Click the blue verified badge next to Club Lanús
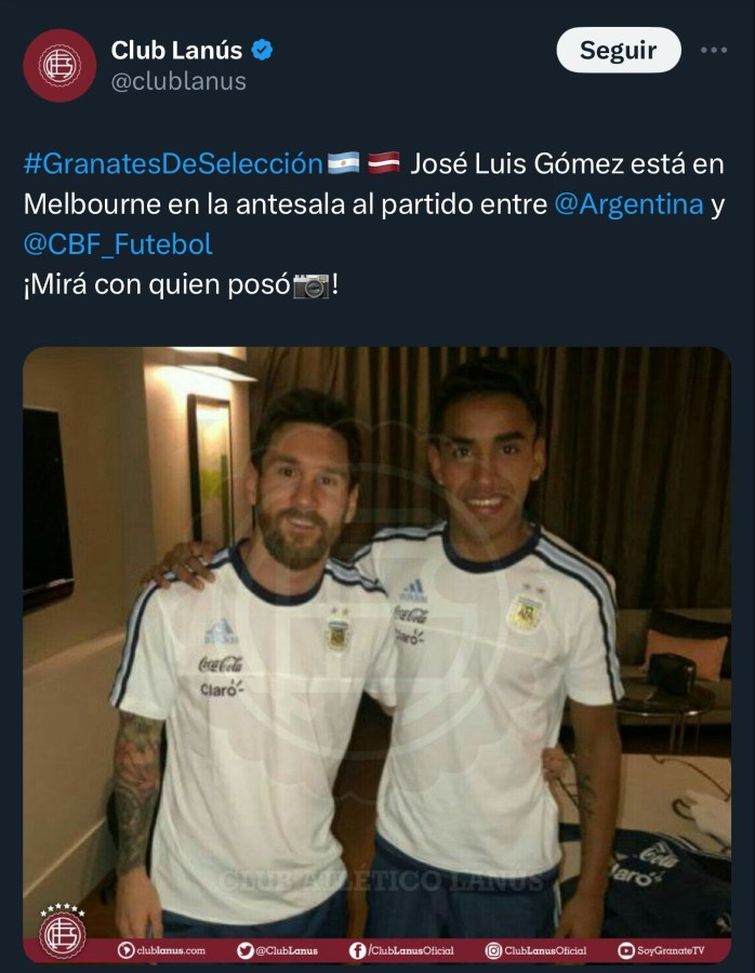The height and width of the screenshot is (973, 755). [x=260, y=49]
